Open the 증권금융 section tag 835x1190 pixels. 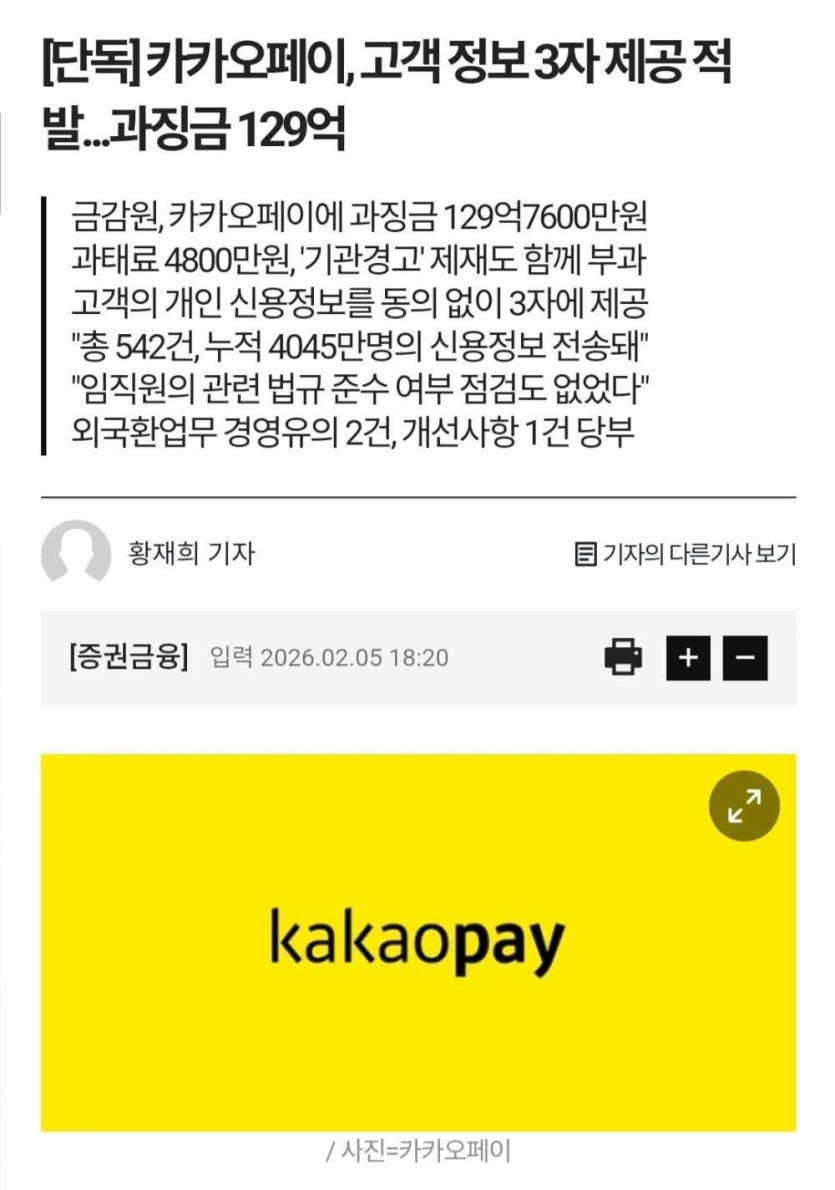pyautogui.click(x=129, y=657)
